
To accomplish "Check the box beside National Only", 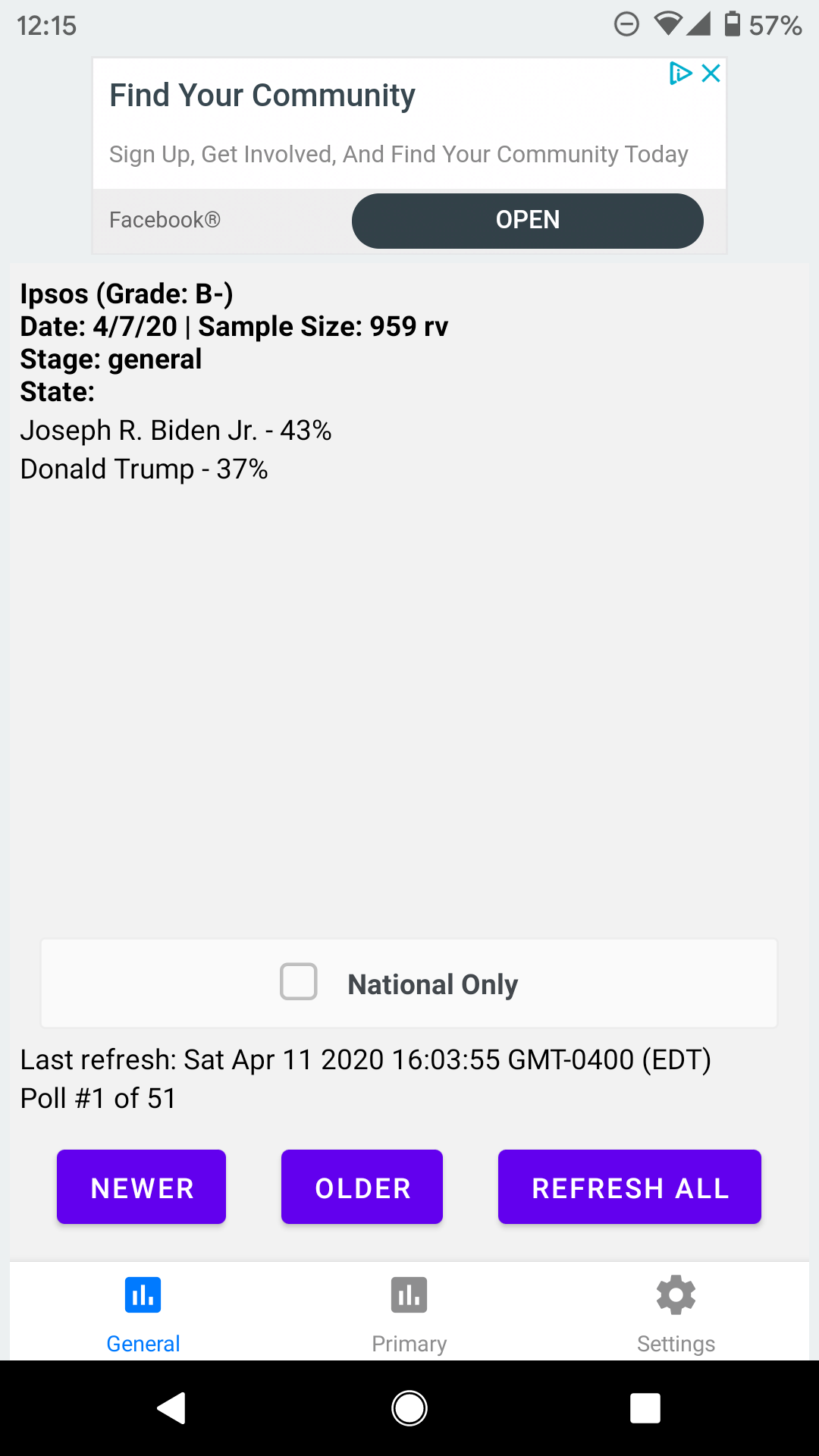I will (x=298, y=982).
